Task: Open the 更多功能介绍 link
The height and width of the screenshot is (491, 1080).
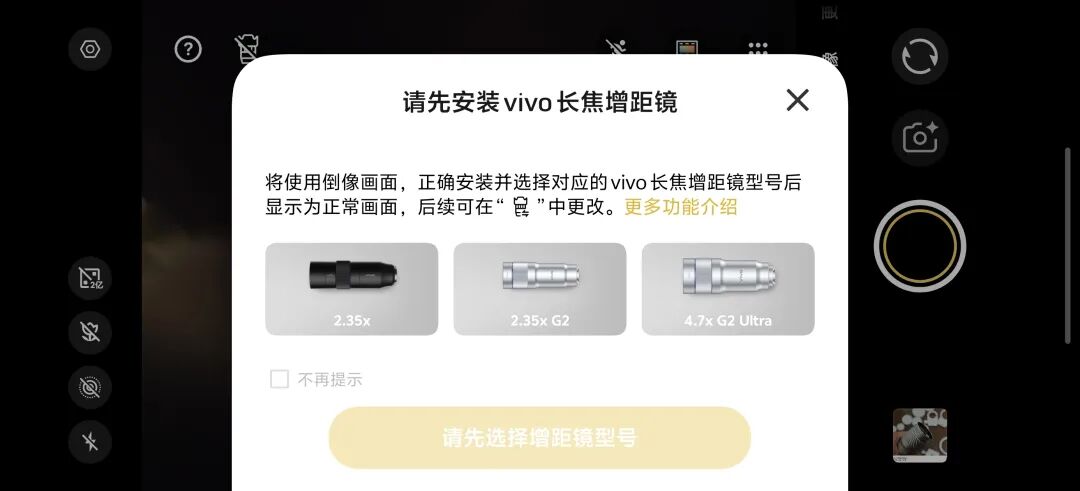Action: pos(681,207)
